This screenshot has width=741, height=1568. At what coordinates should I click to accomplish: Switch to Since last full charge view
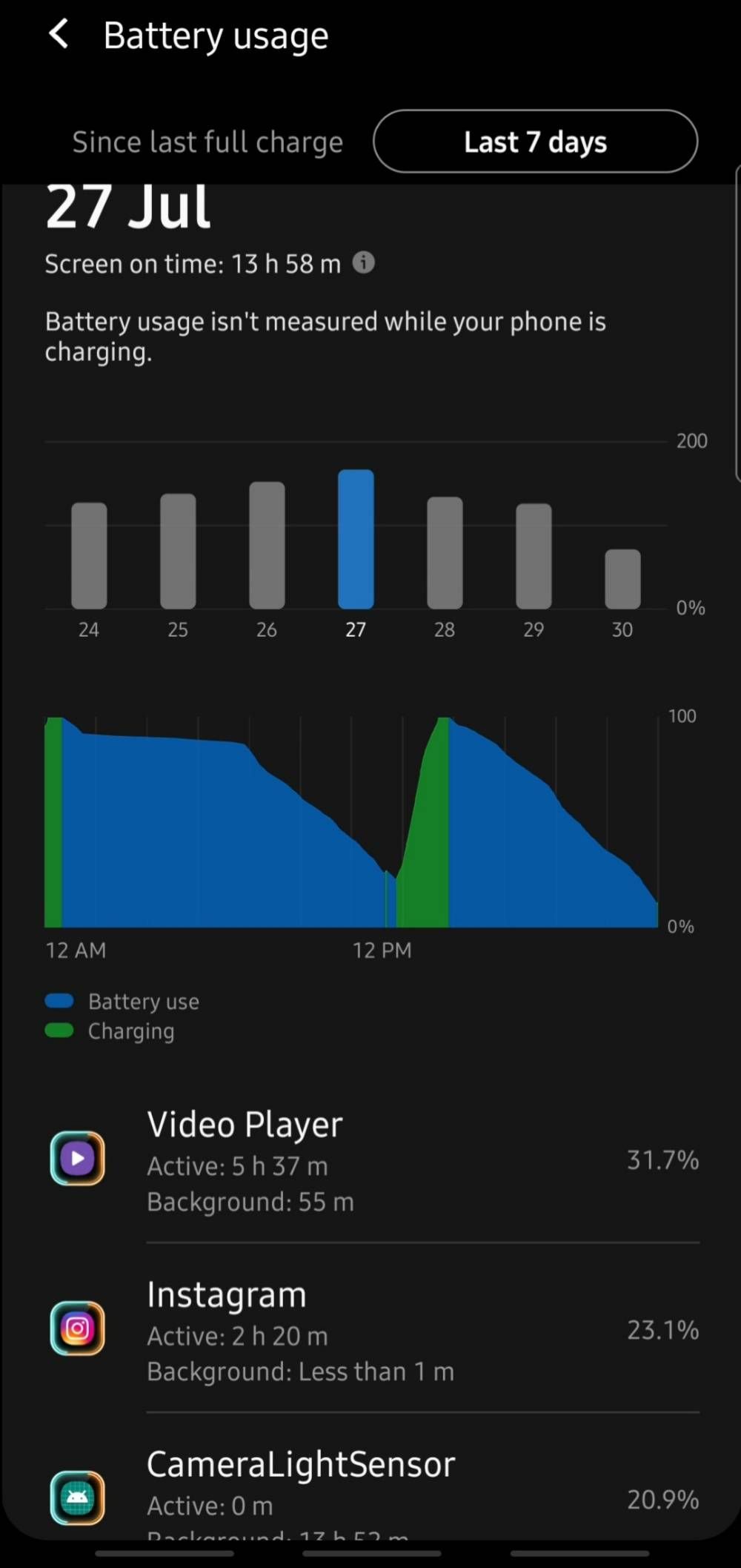pos(207,142)
